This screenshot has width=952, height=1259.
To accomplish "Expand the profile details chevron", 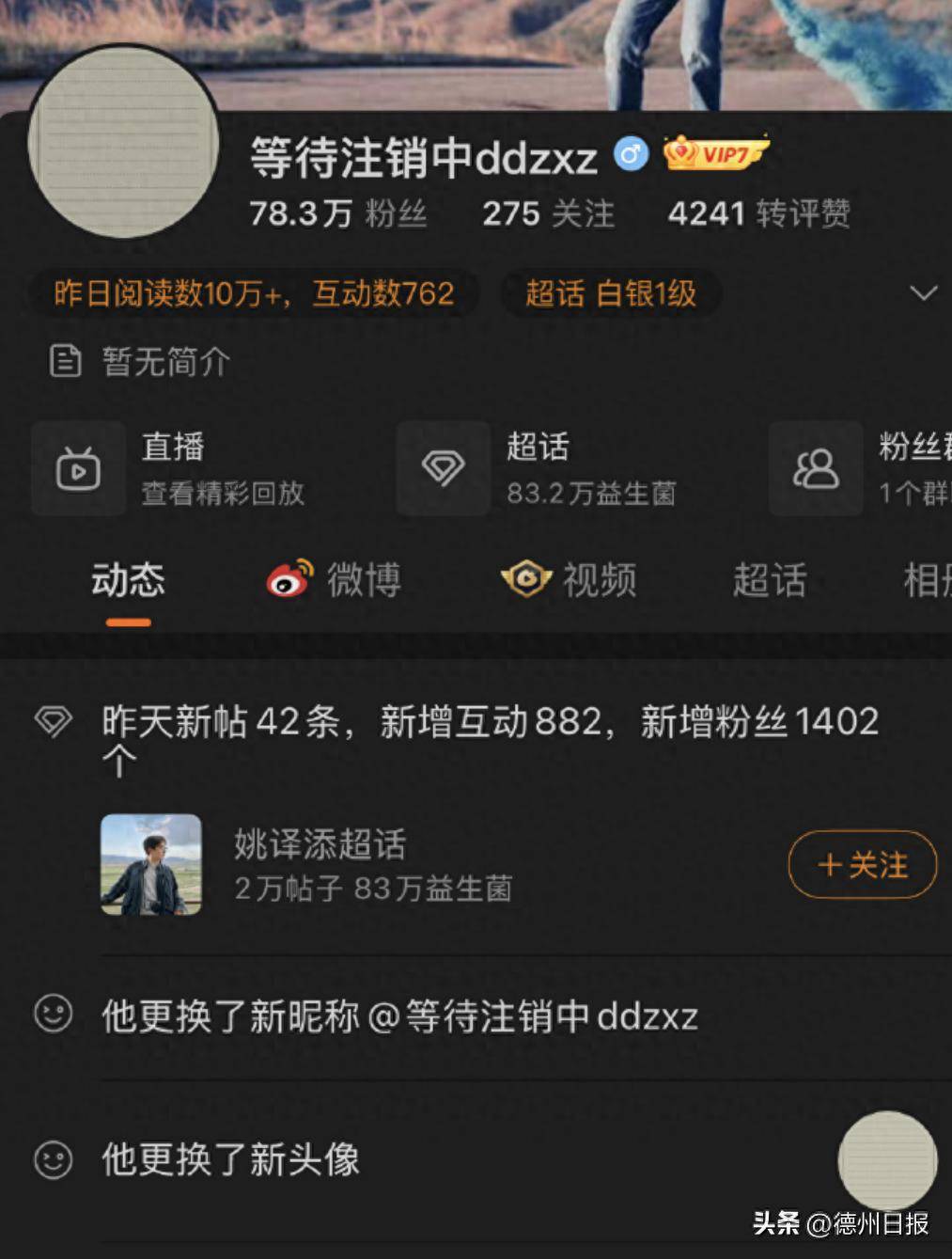I will coord(923,293).
